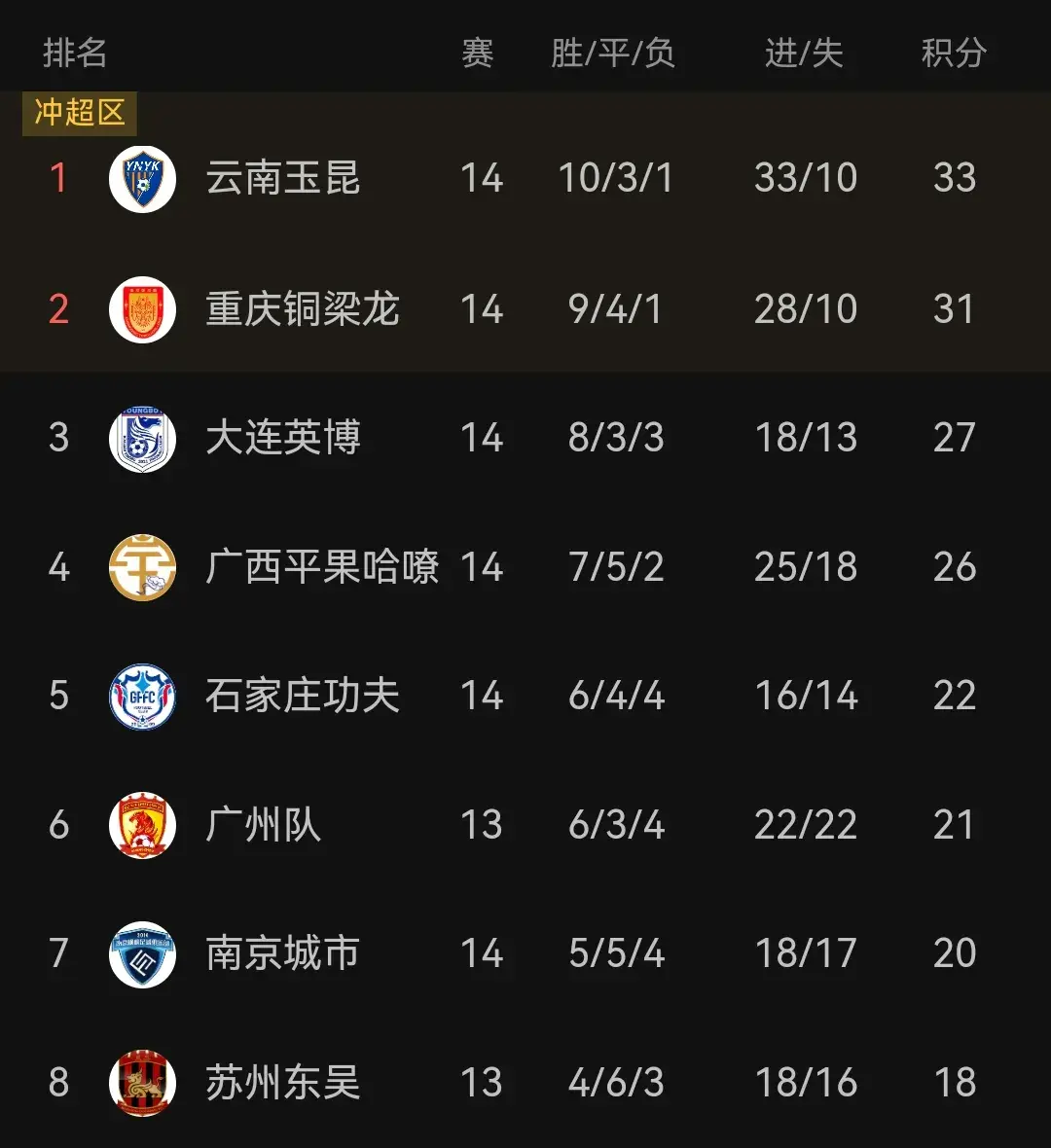Click the gold 广西平果哈嘹 club emblem
The width and height of the screenshot is (1051, 1148).
(x=142, y=567)
